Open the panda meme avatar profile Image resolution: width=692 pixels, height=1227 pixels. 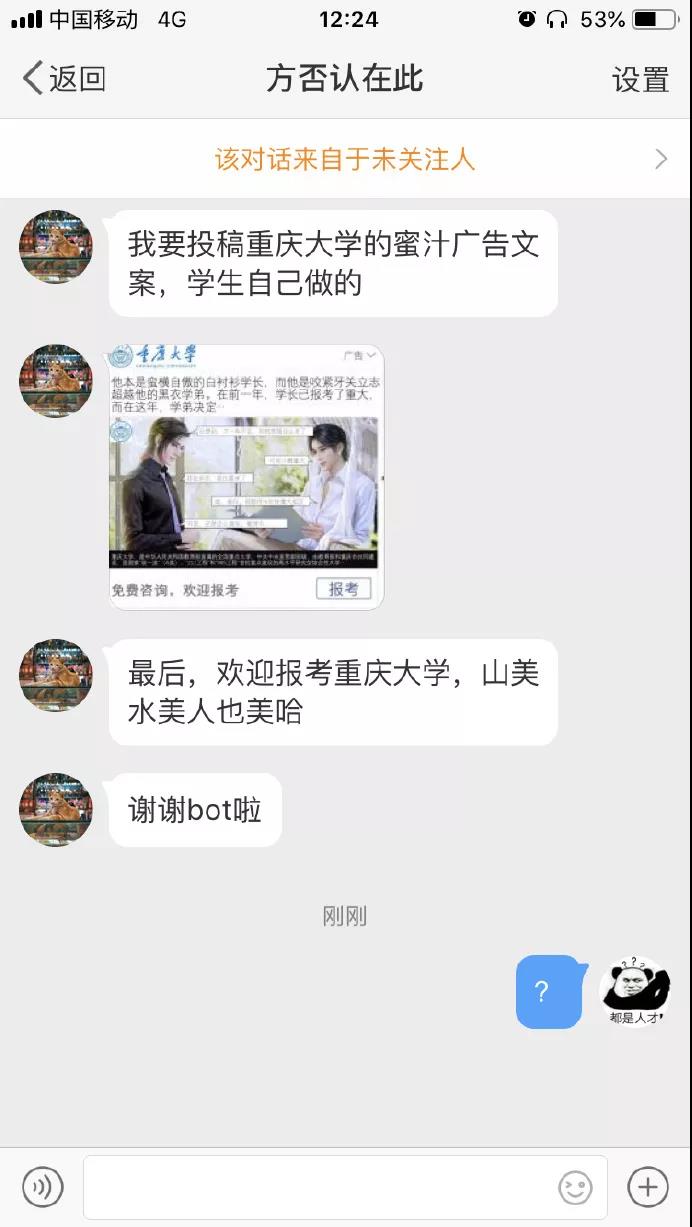[634, 990]
